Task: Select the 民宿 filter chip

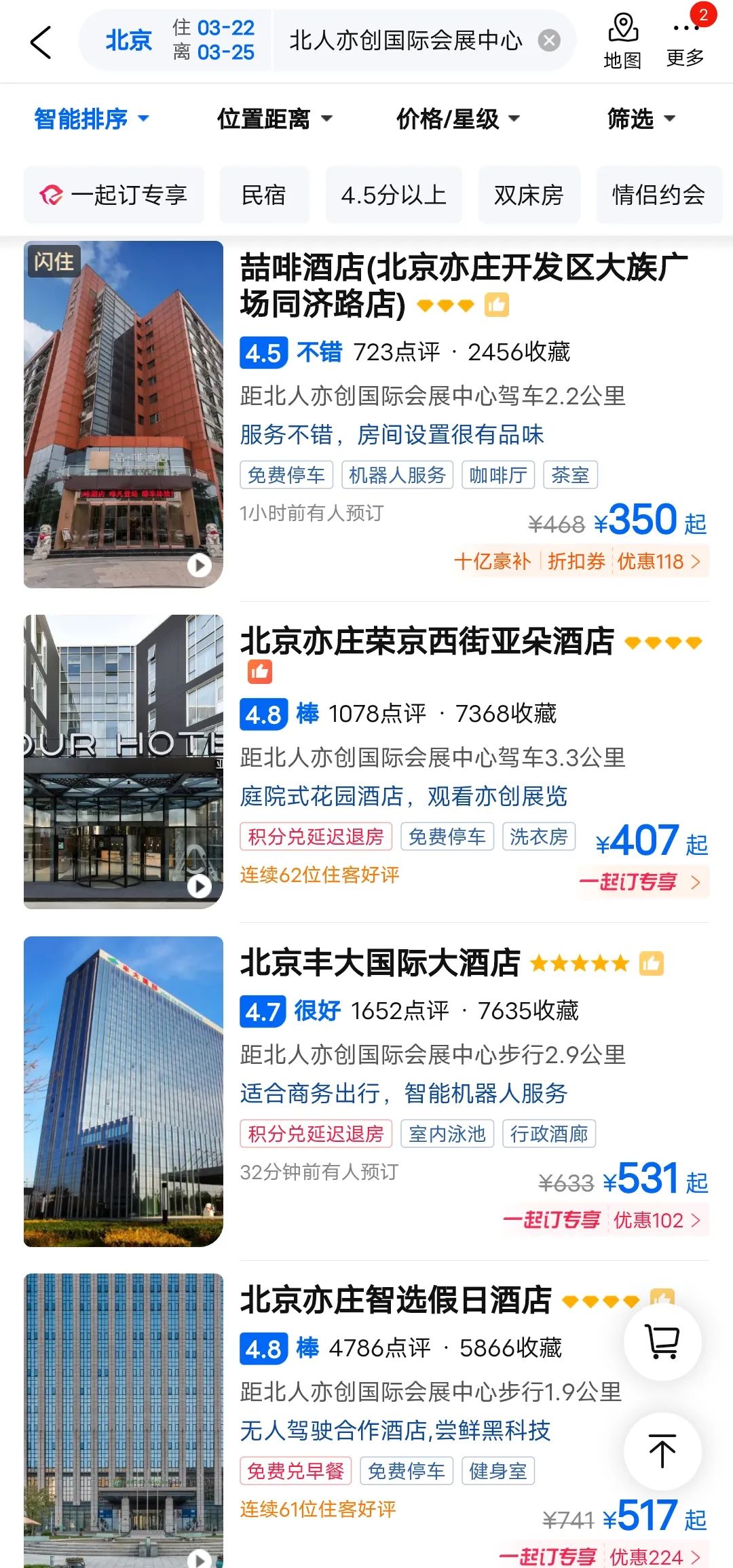Action: pyautogui.click(x=264, y=195)
